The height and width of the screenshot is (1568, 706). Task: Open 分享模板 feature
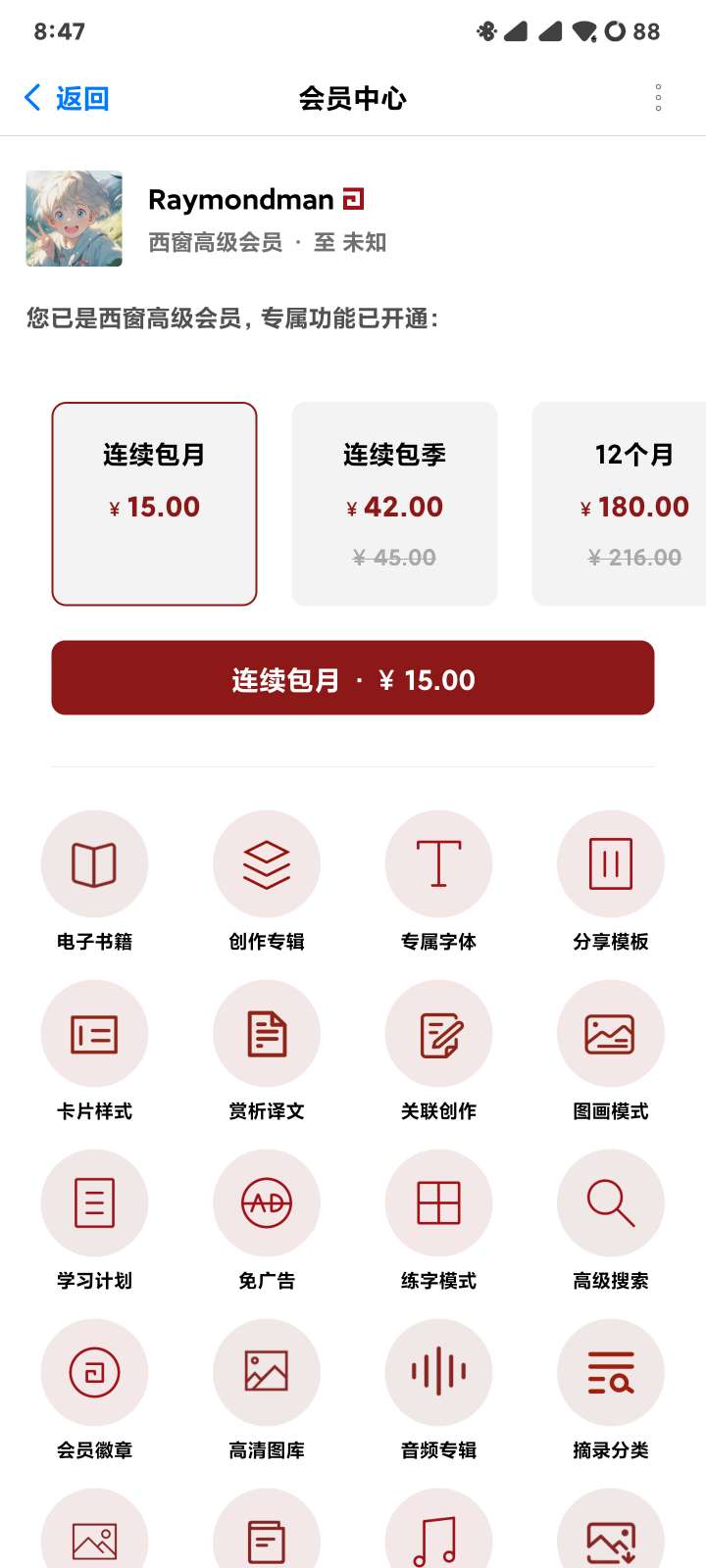[611, 864]
